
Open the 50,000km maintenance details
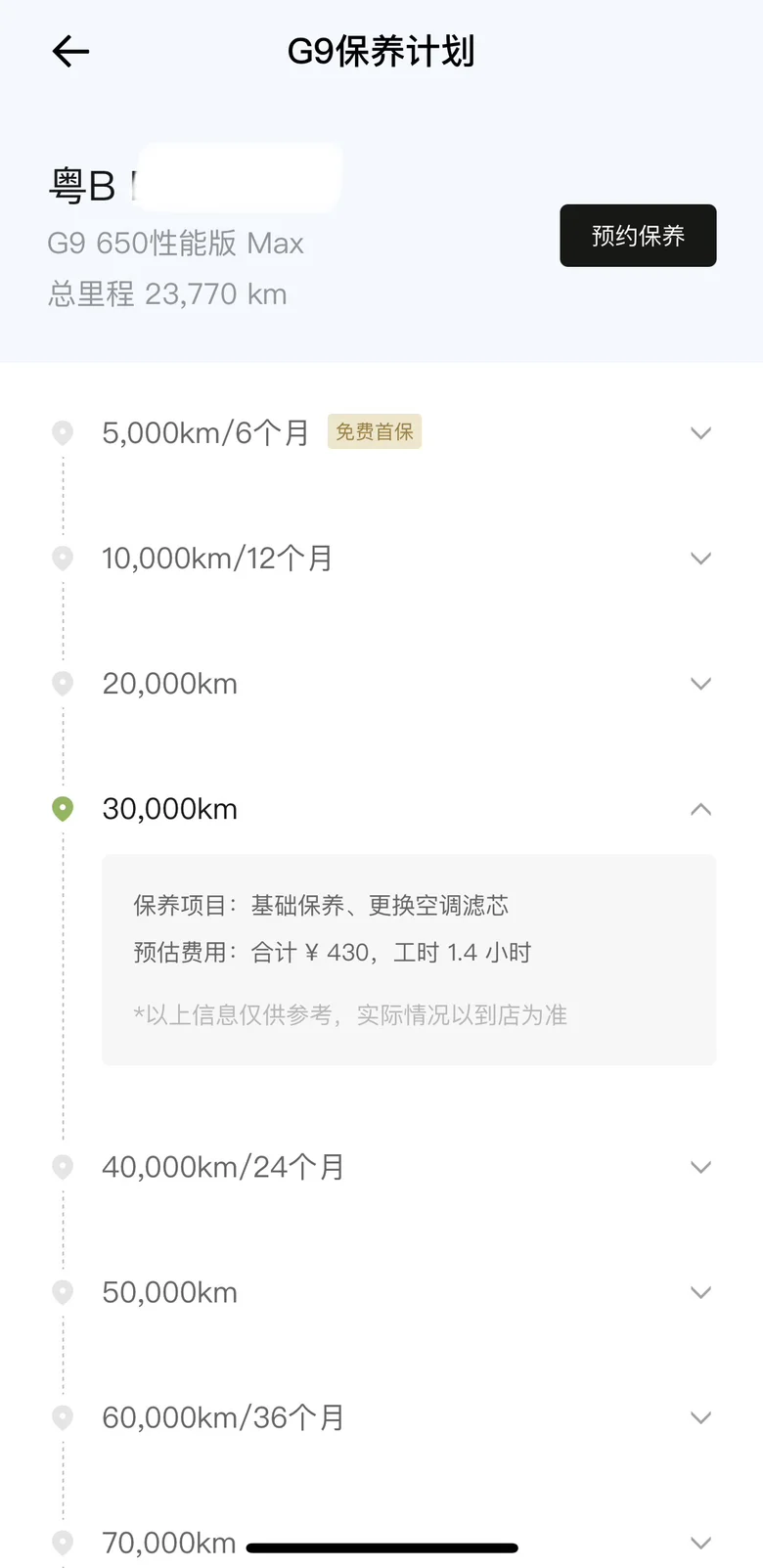click(381, 1292)
